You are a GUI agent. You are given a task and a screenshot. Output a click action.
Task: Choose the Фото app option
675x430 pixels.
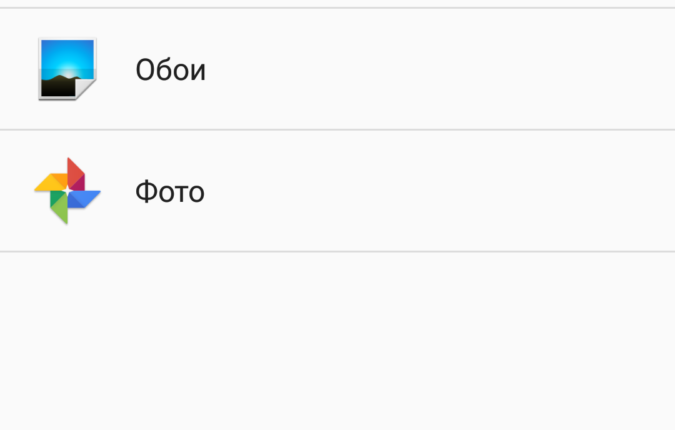pos(169,191)
